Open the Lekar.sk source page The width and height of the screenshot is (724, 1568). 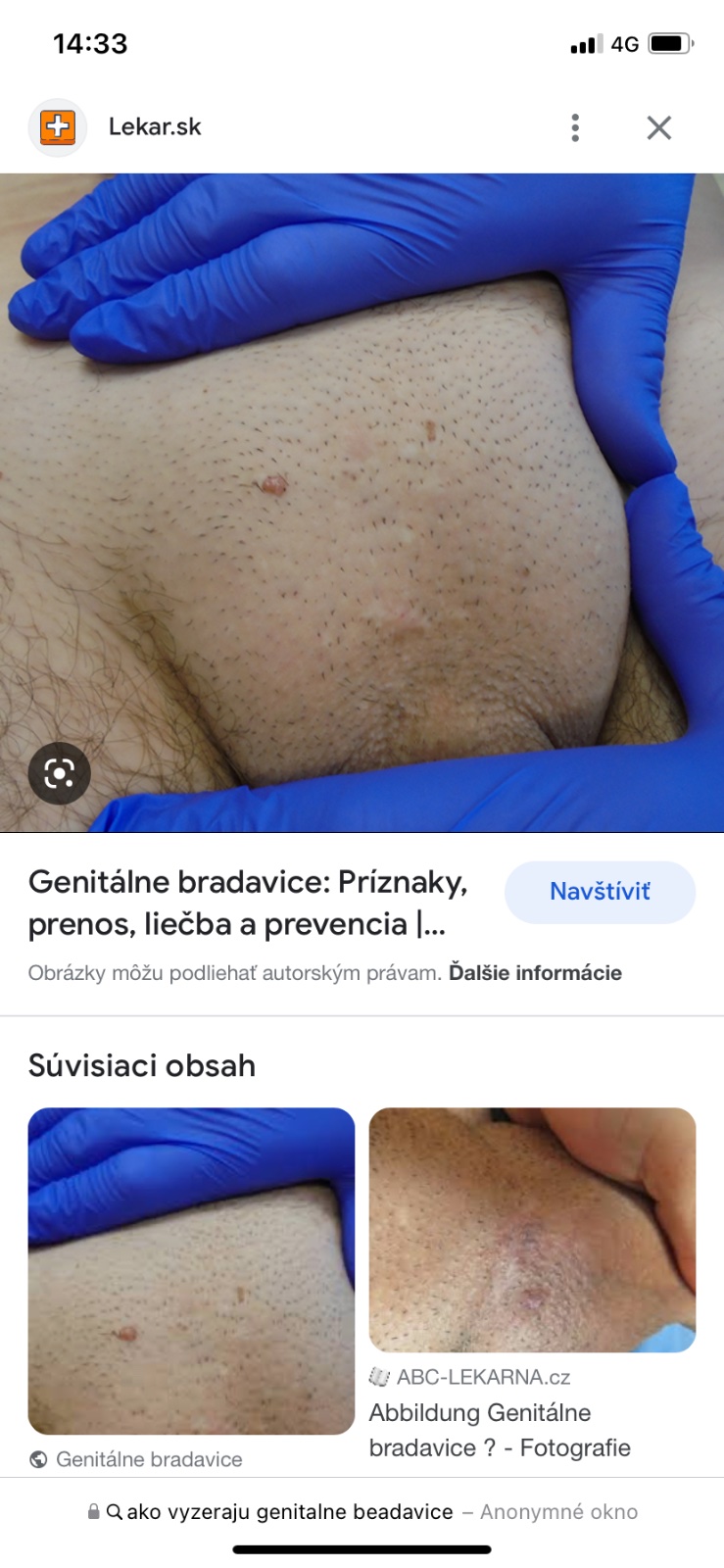coord(154,127)
